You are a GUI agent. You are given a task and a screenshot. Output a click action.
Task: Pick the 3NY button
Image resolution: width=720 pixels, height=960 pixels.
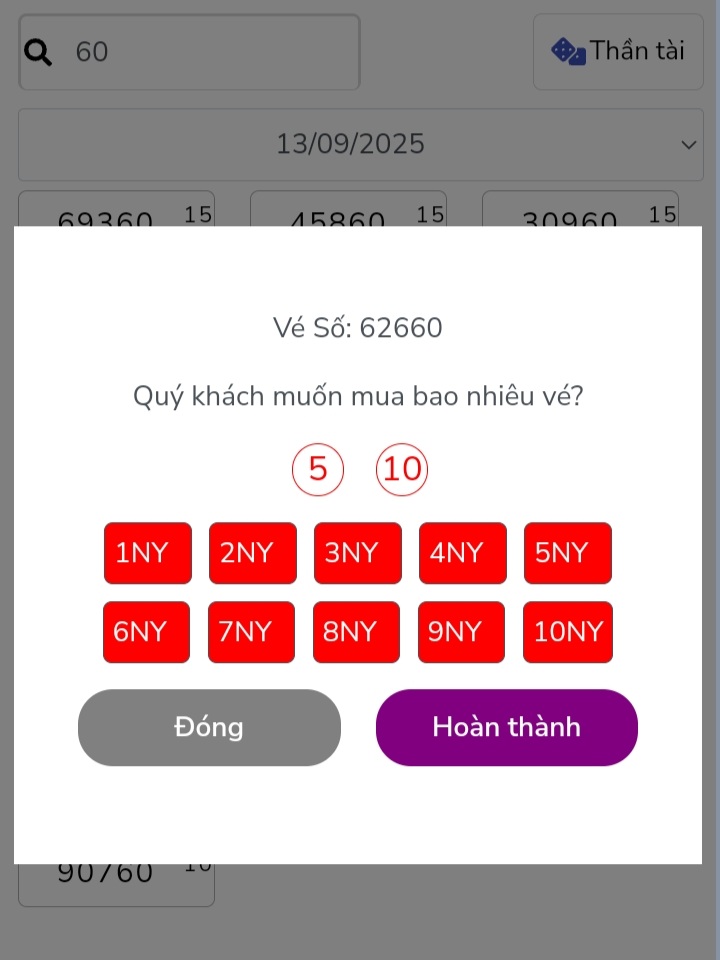(357, 553)
